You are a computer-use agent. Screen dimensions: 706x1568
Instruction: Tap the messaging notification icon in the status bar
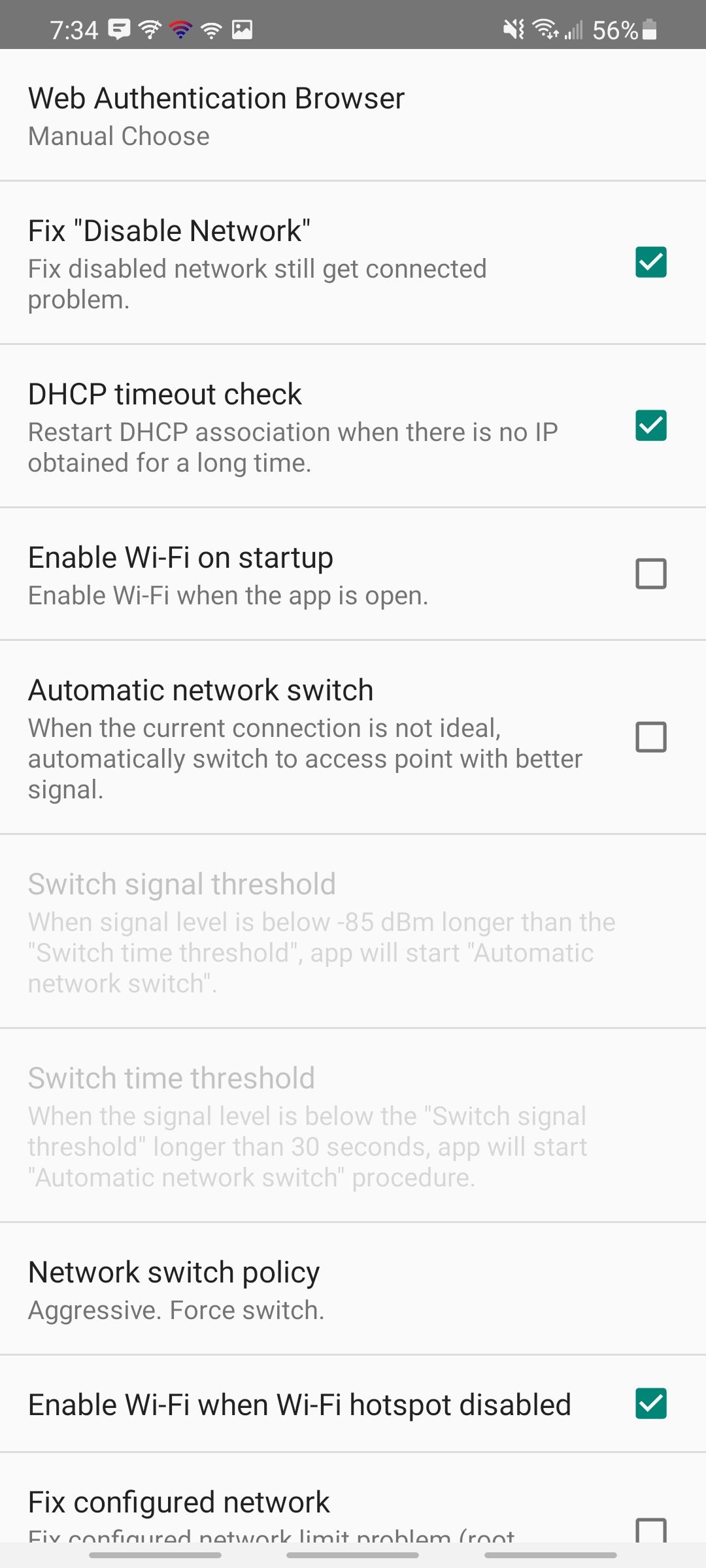118,29
